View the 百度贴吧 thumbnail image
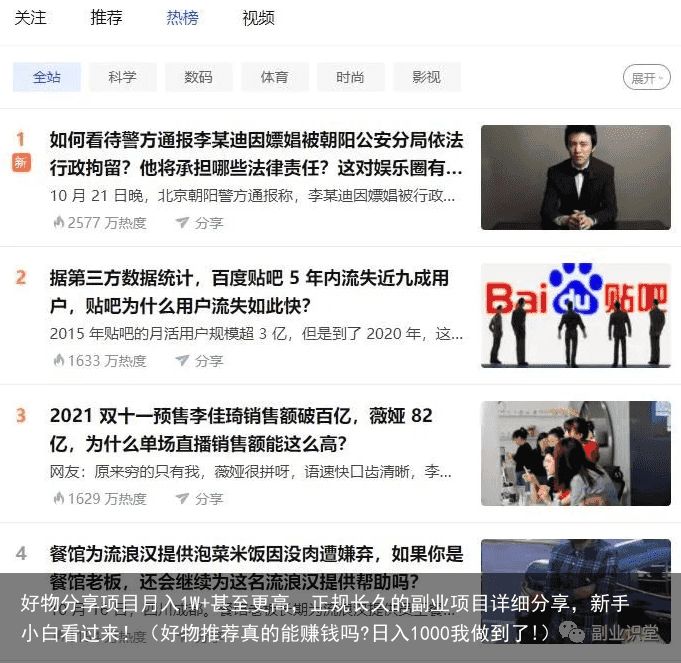The width and height of the screenshot is (681, 663). (x=575, y=315)
